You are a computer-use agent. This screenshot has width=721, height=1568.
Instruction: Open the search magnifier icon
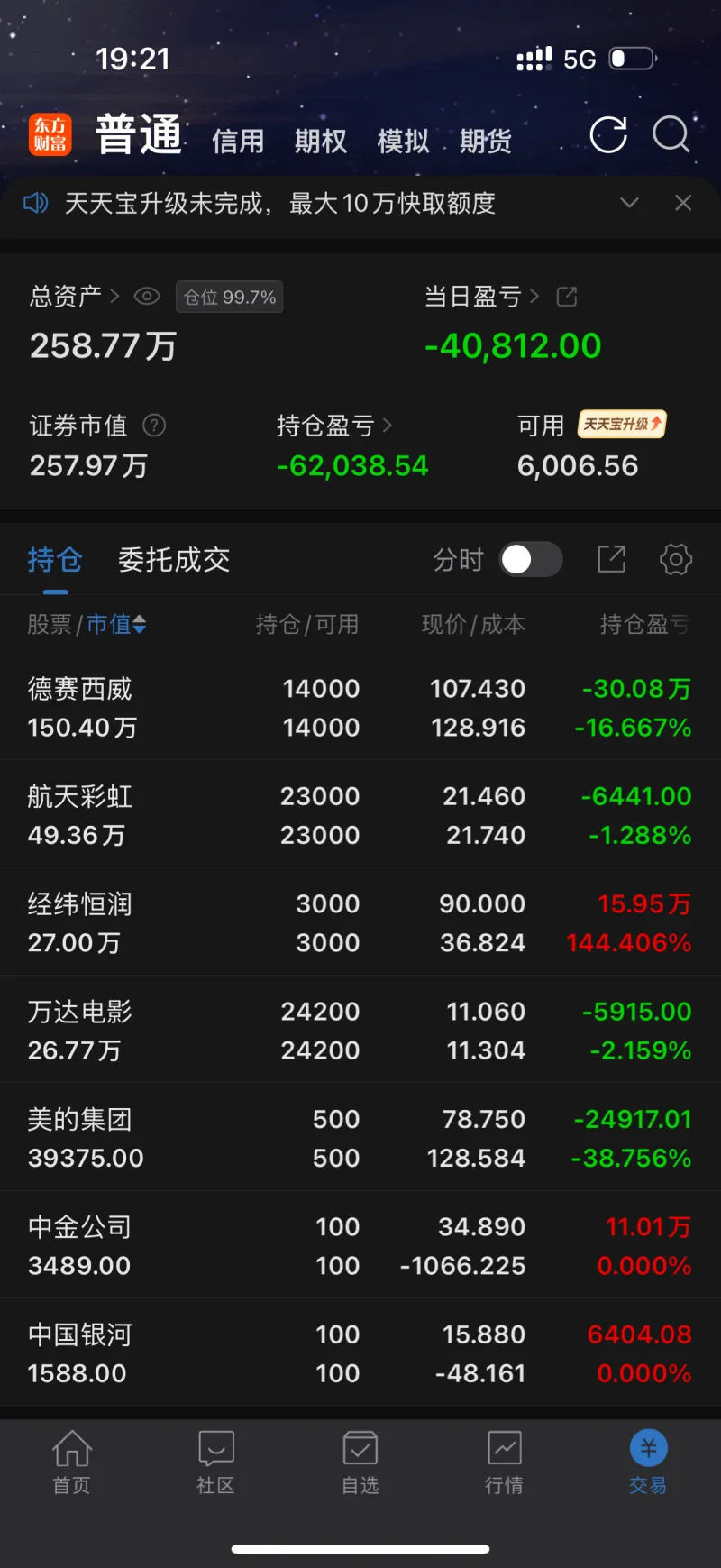(x=671, y=135)
